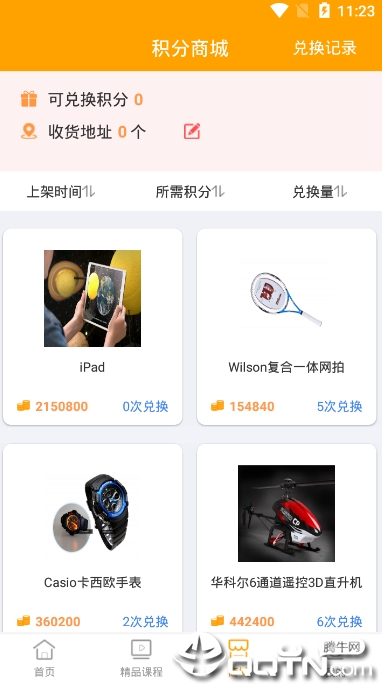Switch to the 首页 tab
This screenshot has width=382, height=685.
[x=45, y=658]
